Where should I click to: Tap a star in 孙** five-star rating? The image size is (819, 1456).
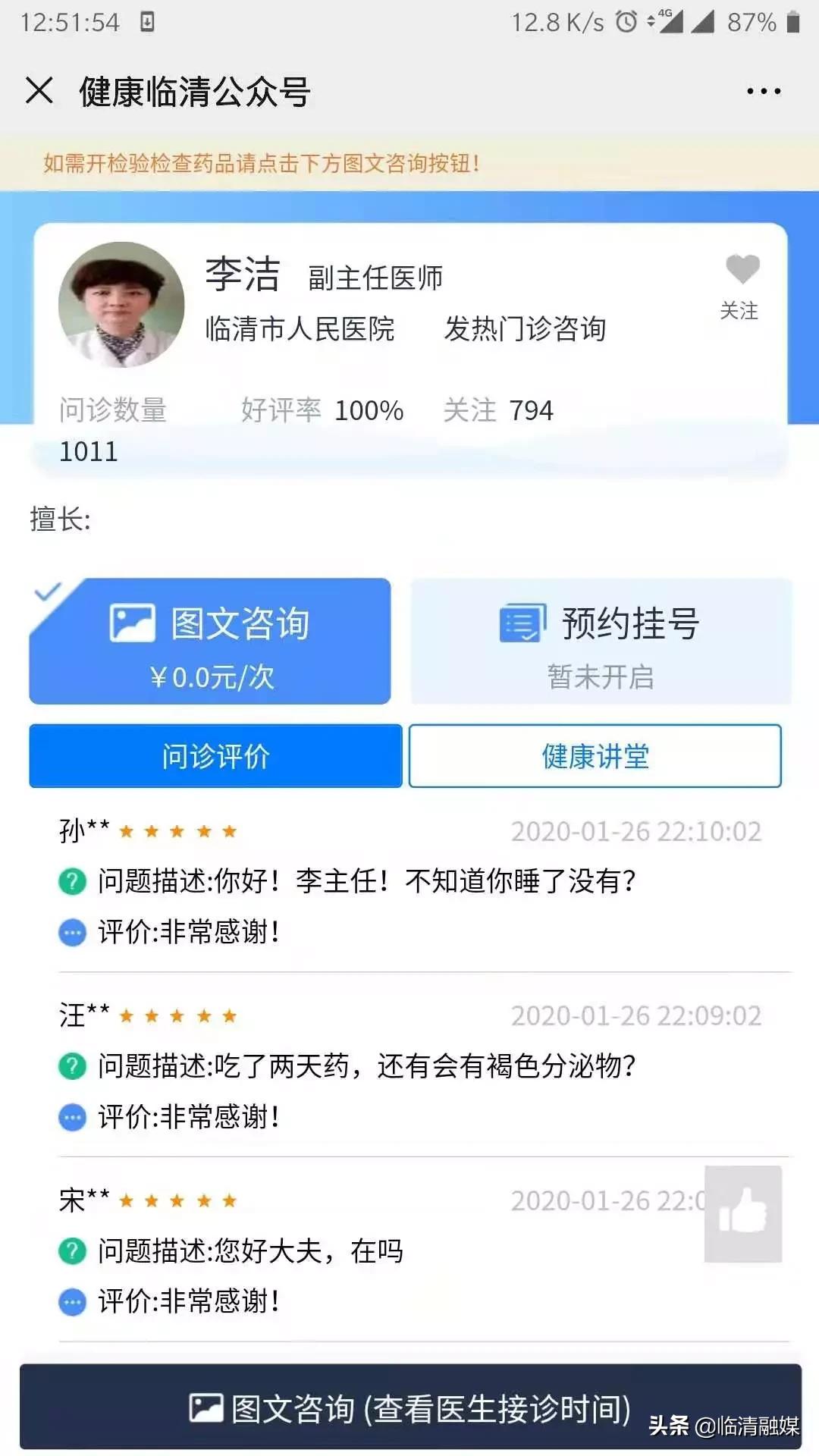tap(178, 830)
